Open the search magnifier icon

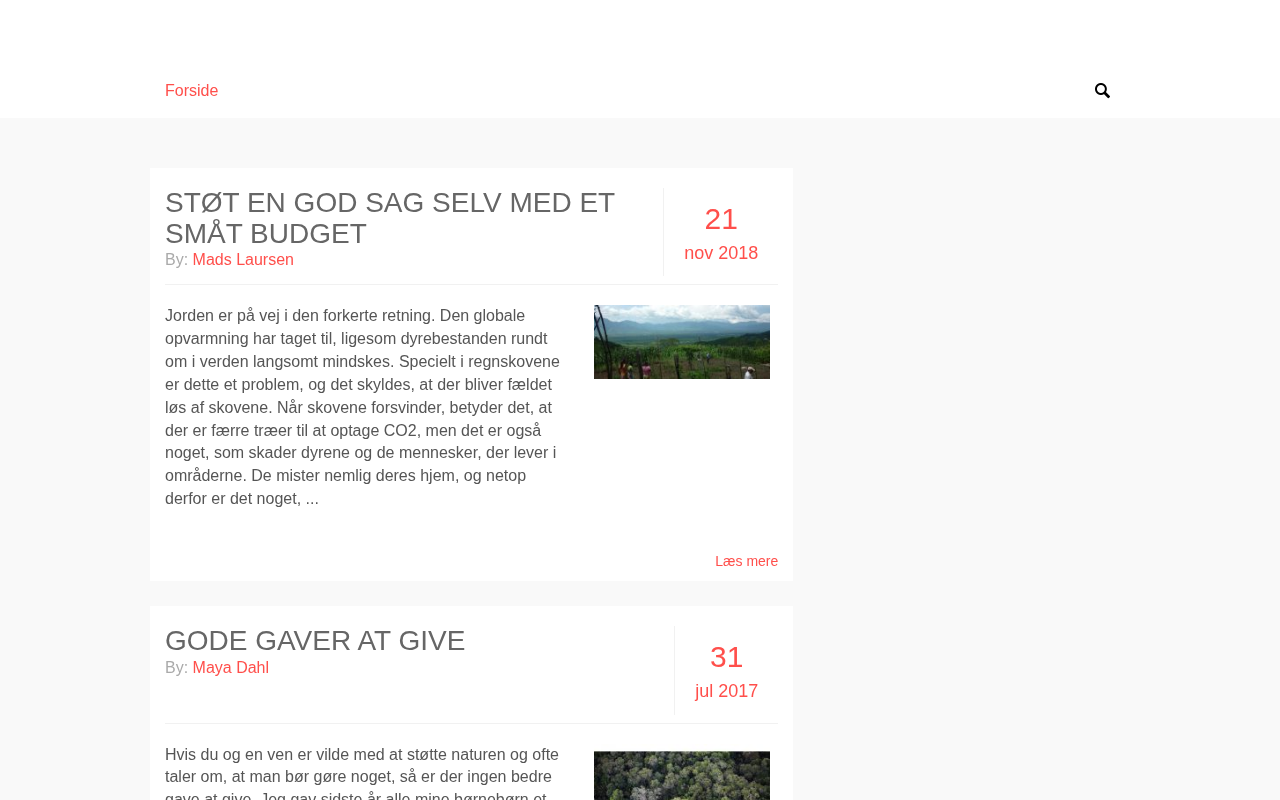(1102, 91)
